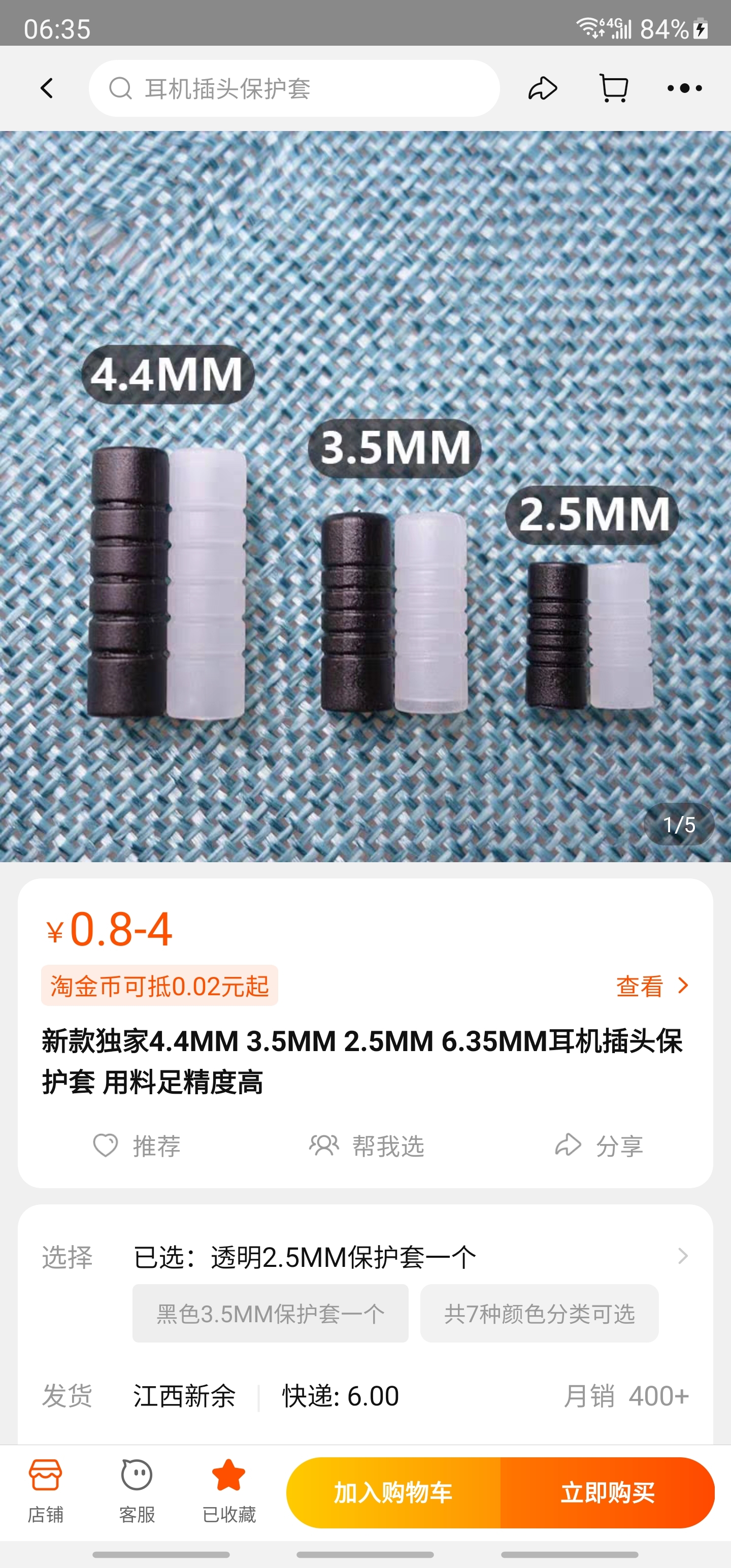Contact 客服 customer service
731x1568 pixels.
pyautogui.click(x=137, y=1491)
